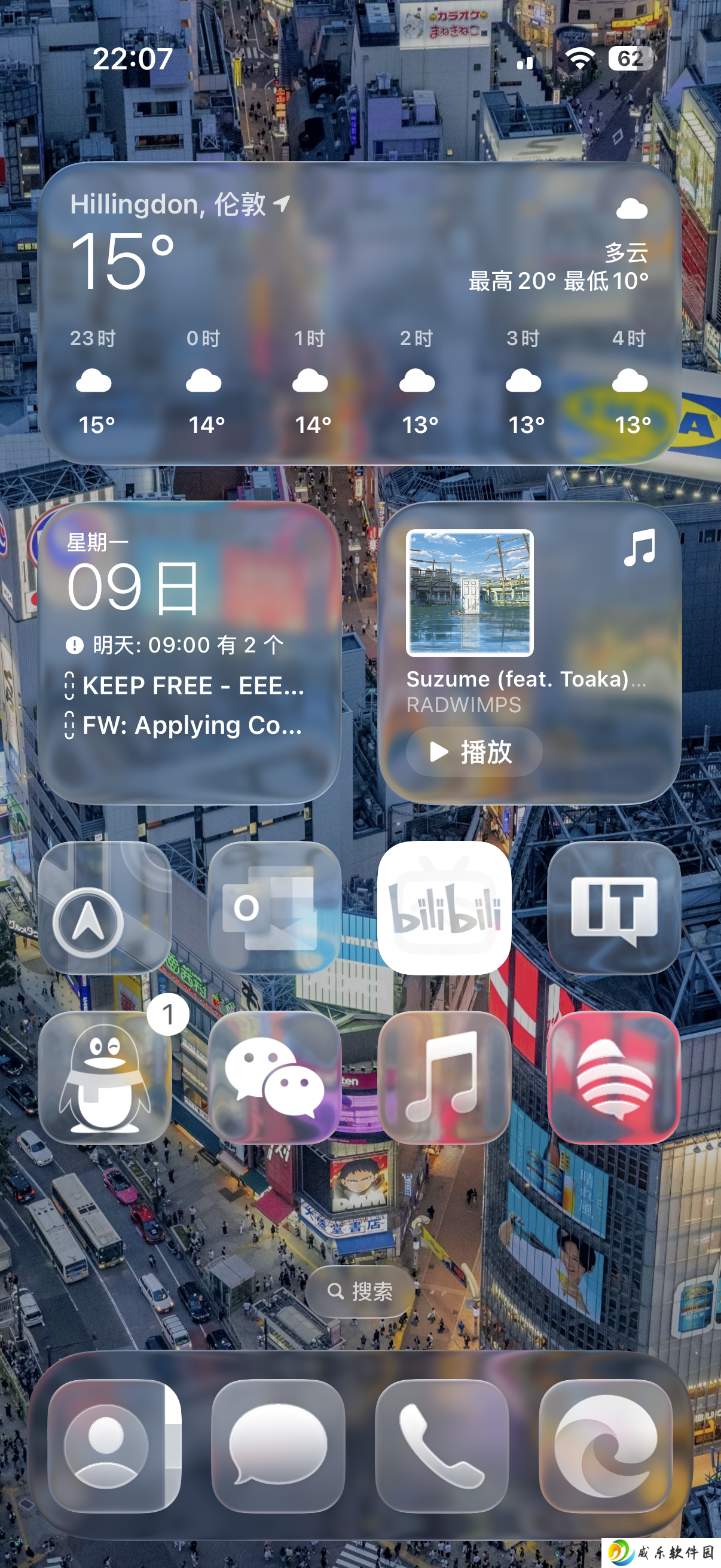Viewport: 721px width, 1568px height.
Task: Tap the 播放 button for Suzume
Action: coord(473,752)
